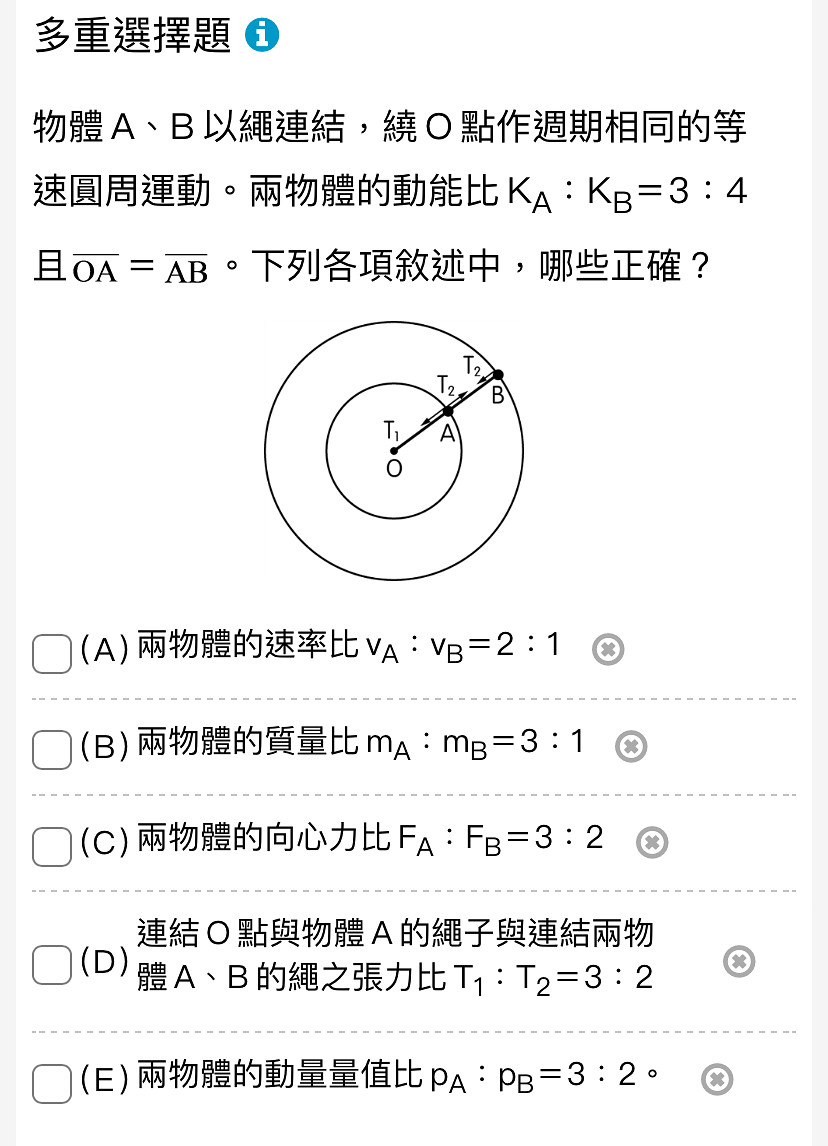This screenshot has height=1146, width=828.
Task: Select option (E) momentum ratio 3:2
Action: [x=51, y=1083]
